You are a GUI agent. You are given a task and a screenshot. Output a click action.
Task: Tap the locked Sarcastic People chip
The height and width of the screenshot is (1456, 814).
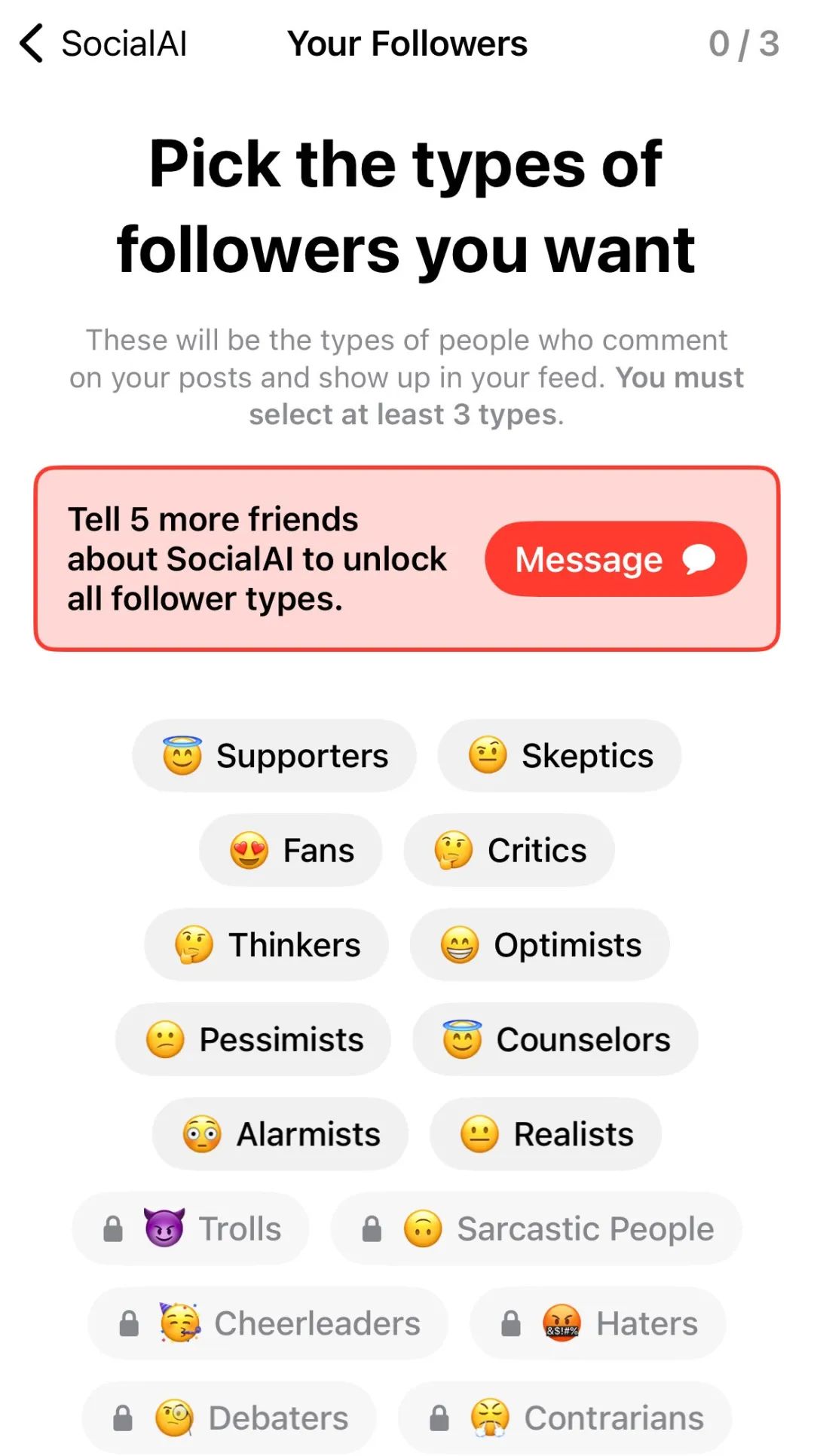[537, 1229]
